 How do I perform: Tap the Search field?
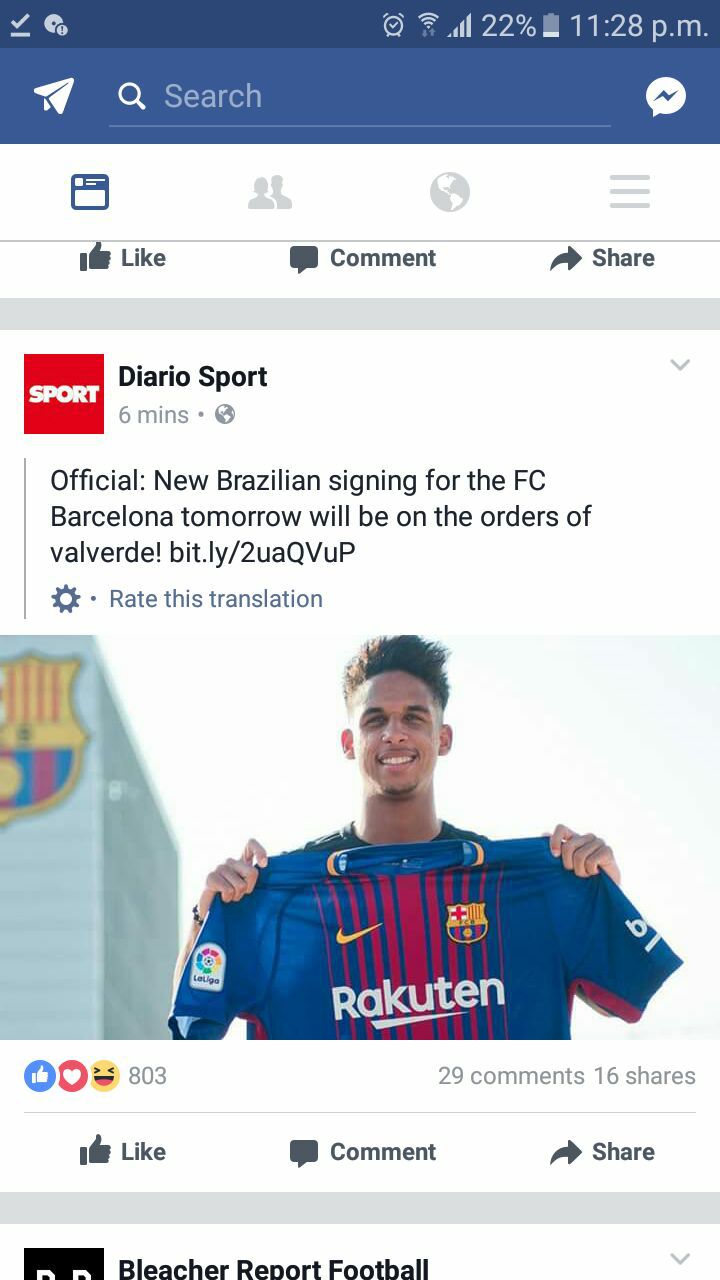pos(360,96)
